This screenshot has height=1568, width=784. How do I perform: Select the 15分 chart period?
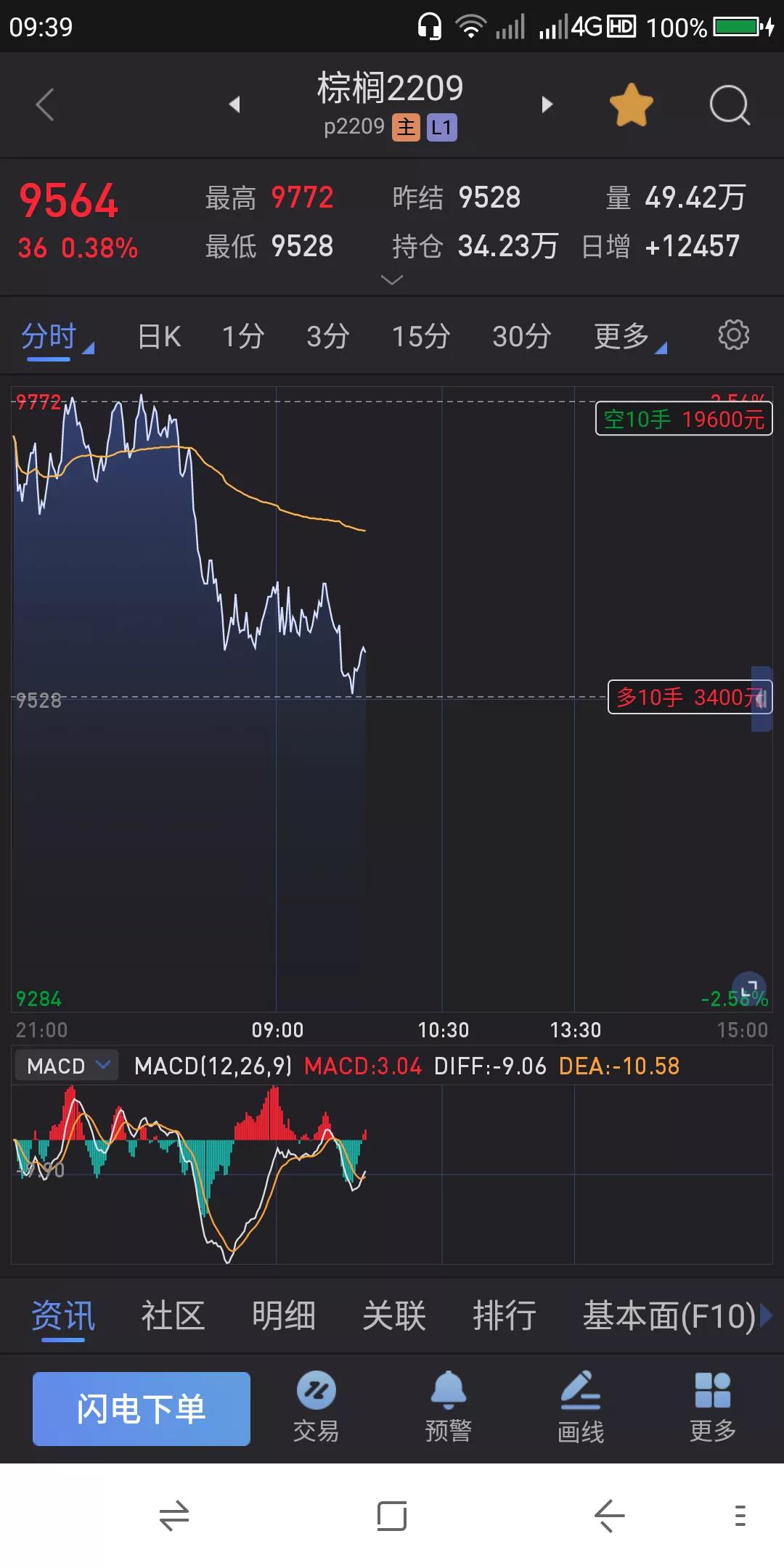click(421, 336)
